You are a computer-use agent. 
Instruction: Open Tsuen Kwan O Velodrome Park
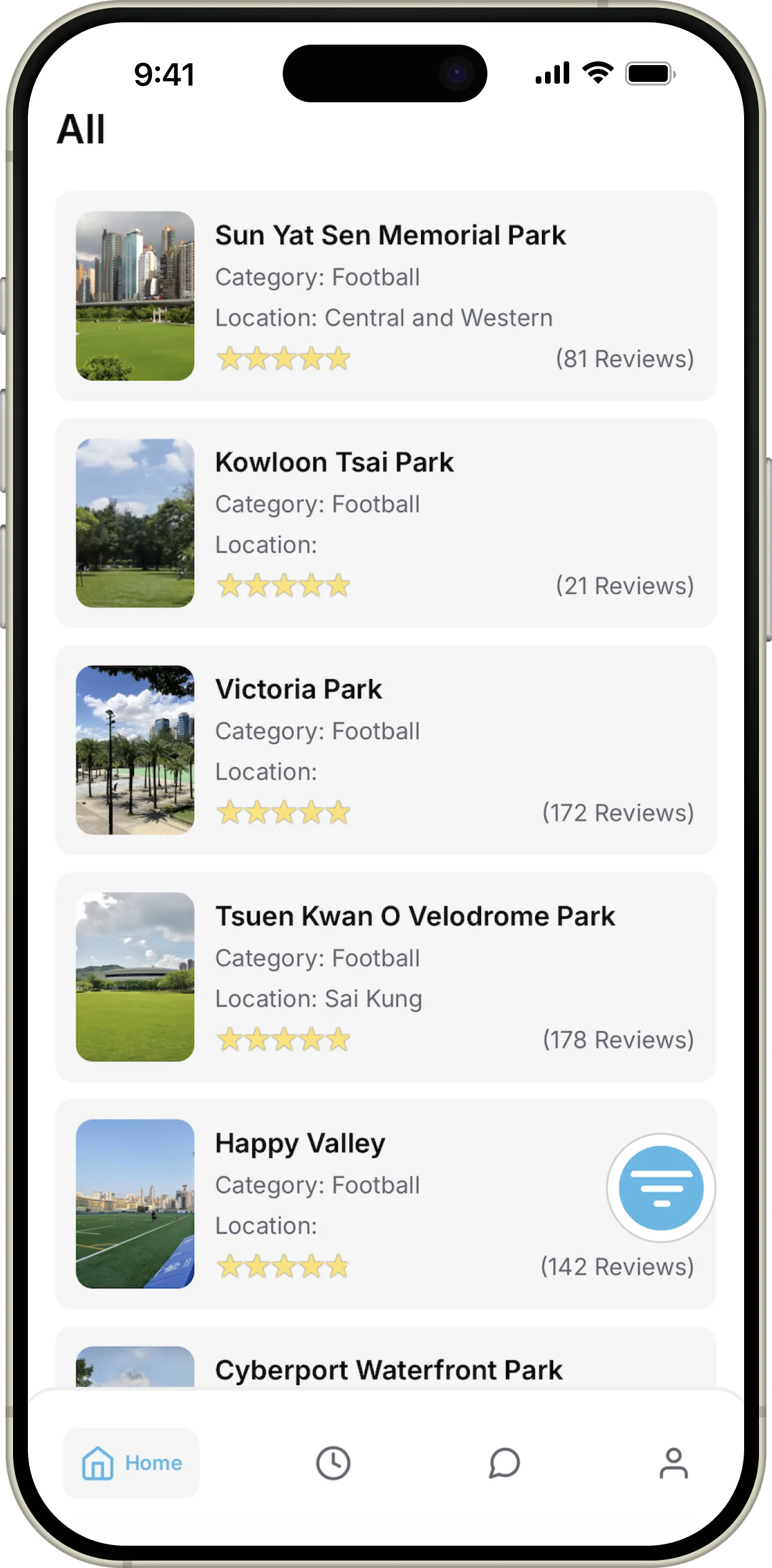(x=386, y=977)
